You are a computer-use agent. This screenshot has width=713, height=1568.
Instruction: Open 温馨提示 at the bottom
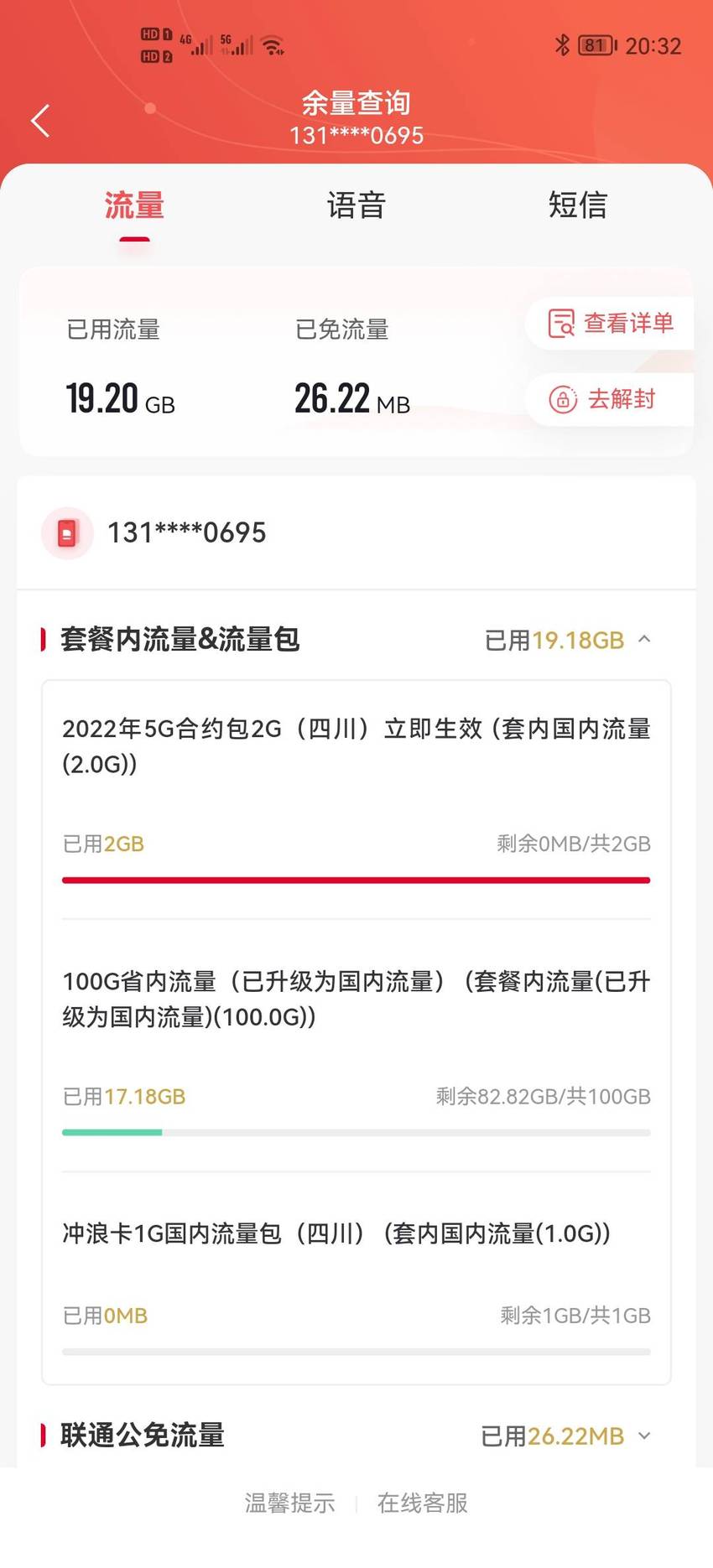coord(290,1503)
